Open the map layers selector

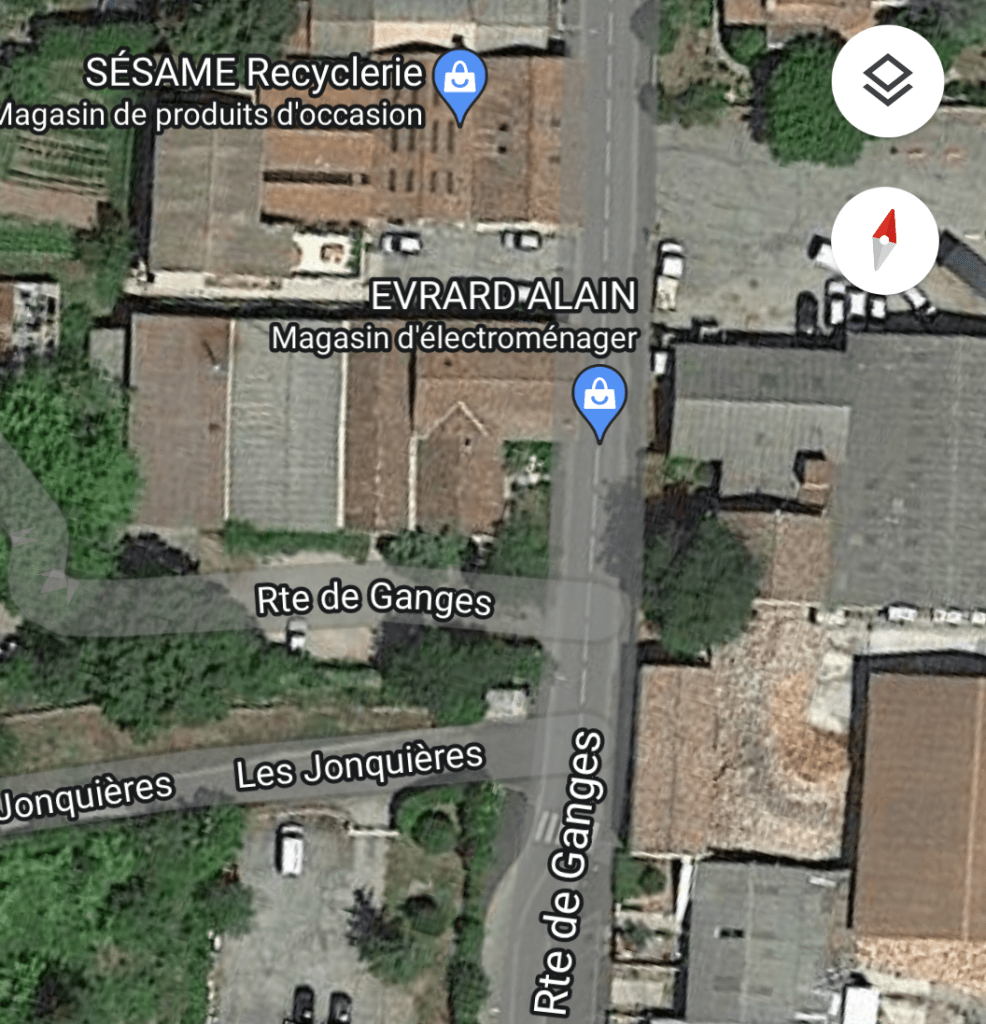tap(887, 81)
